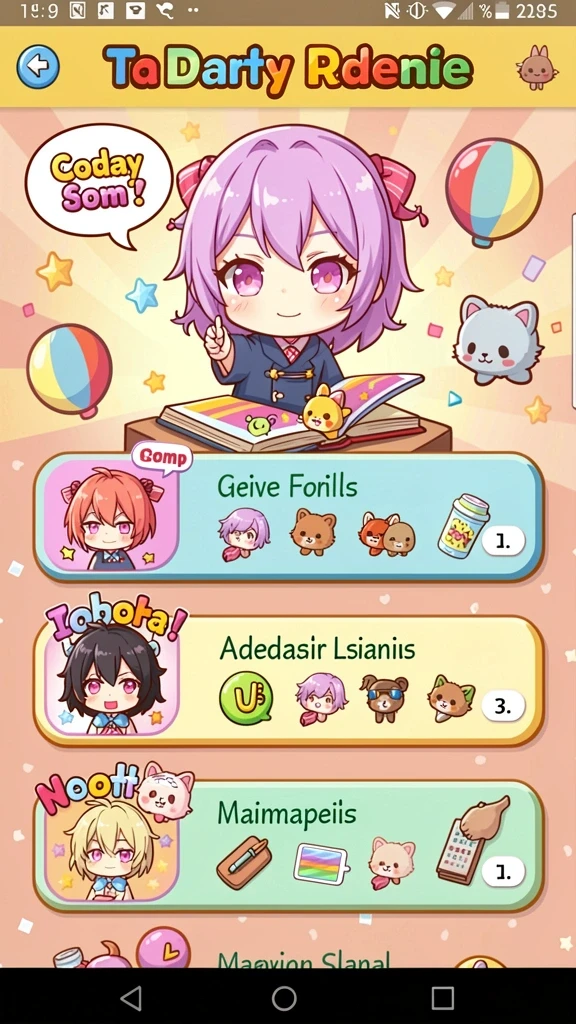Go back with the blue arrow button
The image size is (576, 1024).
pos(38,66)
